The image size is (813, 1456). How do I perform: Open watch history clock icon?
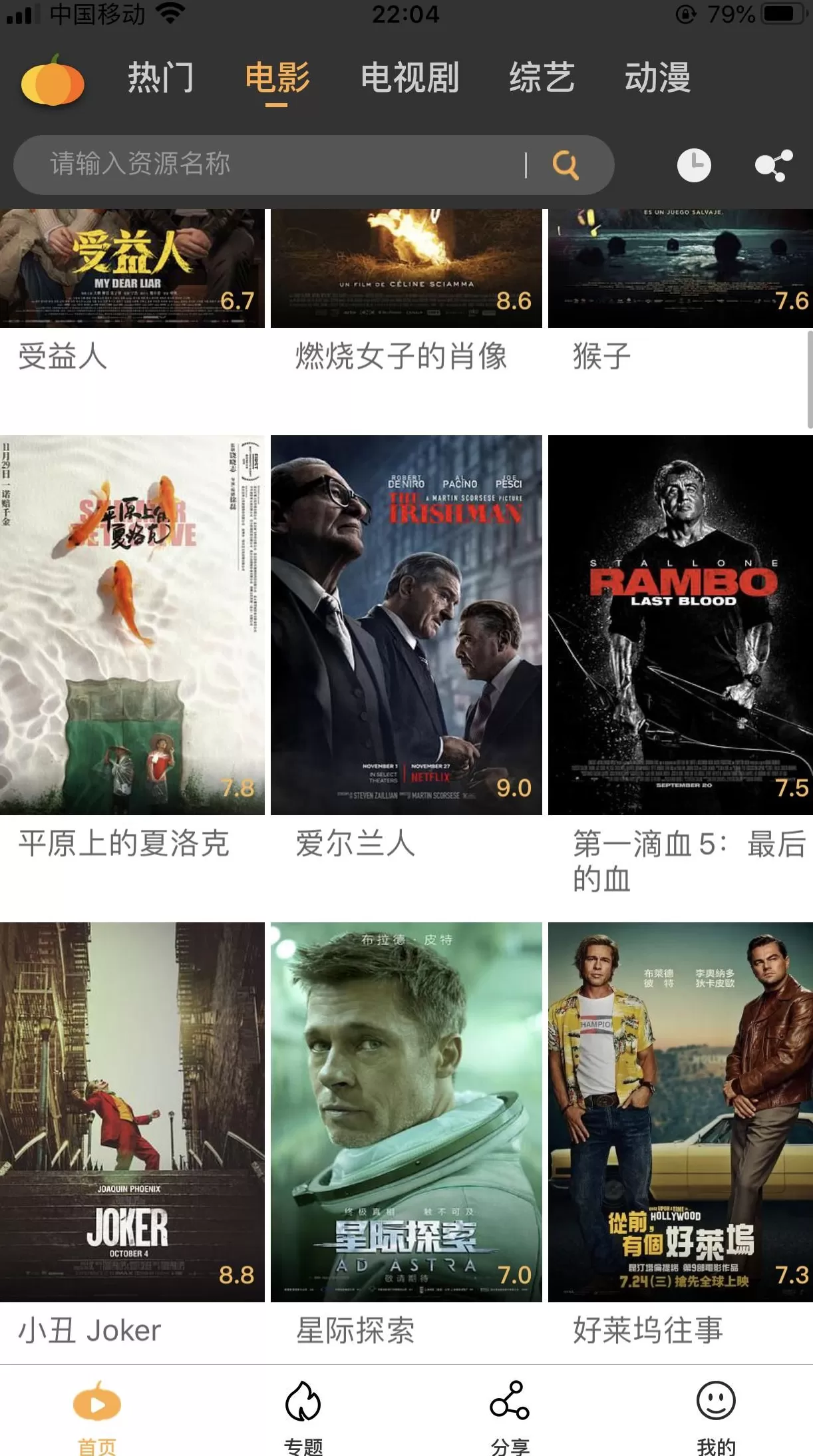[694, 165]
